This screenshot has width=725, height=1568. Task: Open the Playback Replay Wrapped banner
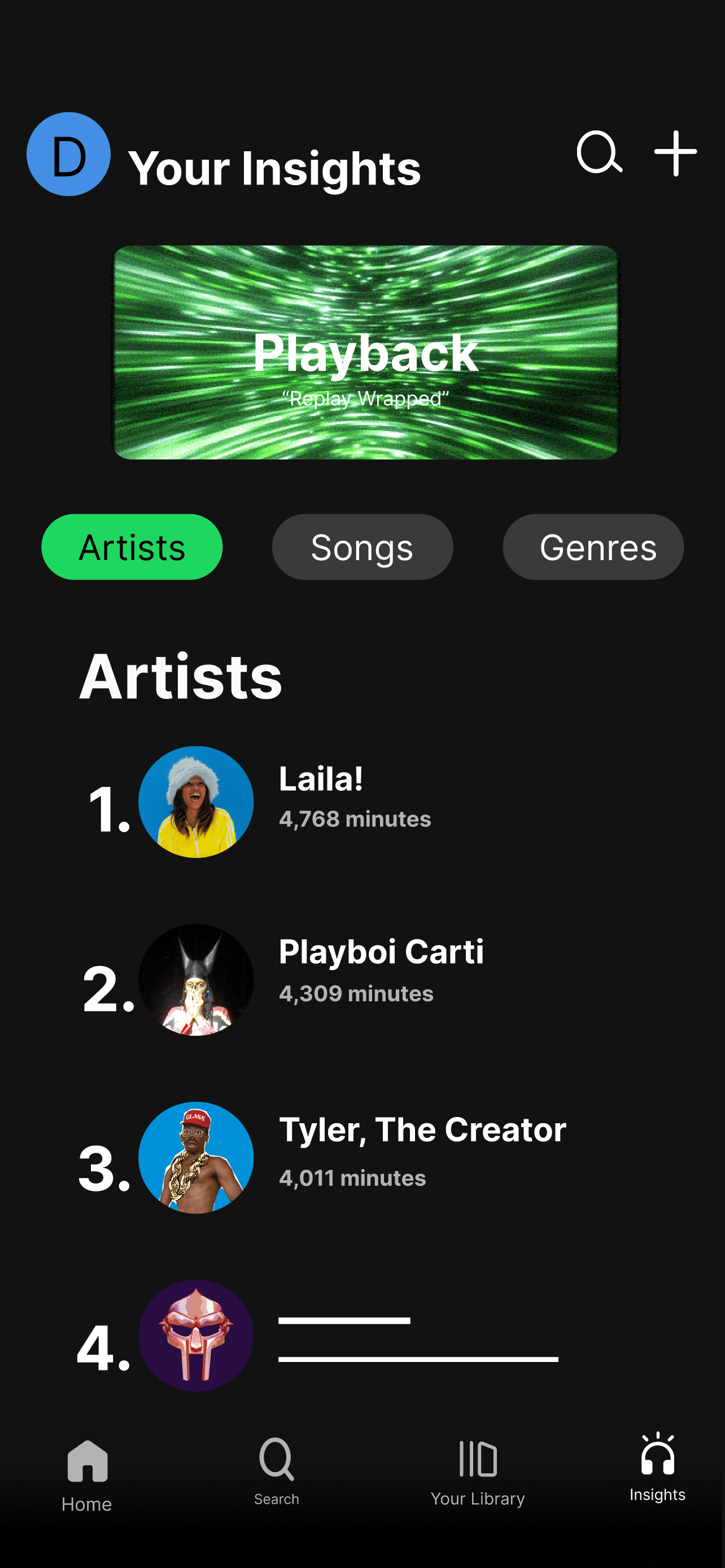point(366,352)
